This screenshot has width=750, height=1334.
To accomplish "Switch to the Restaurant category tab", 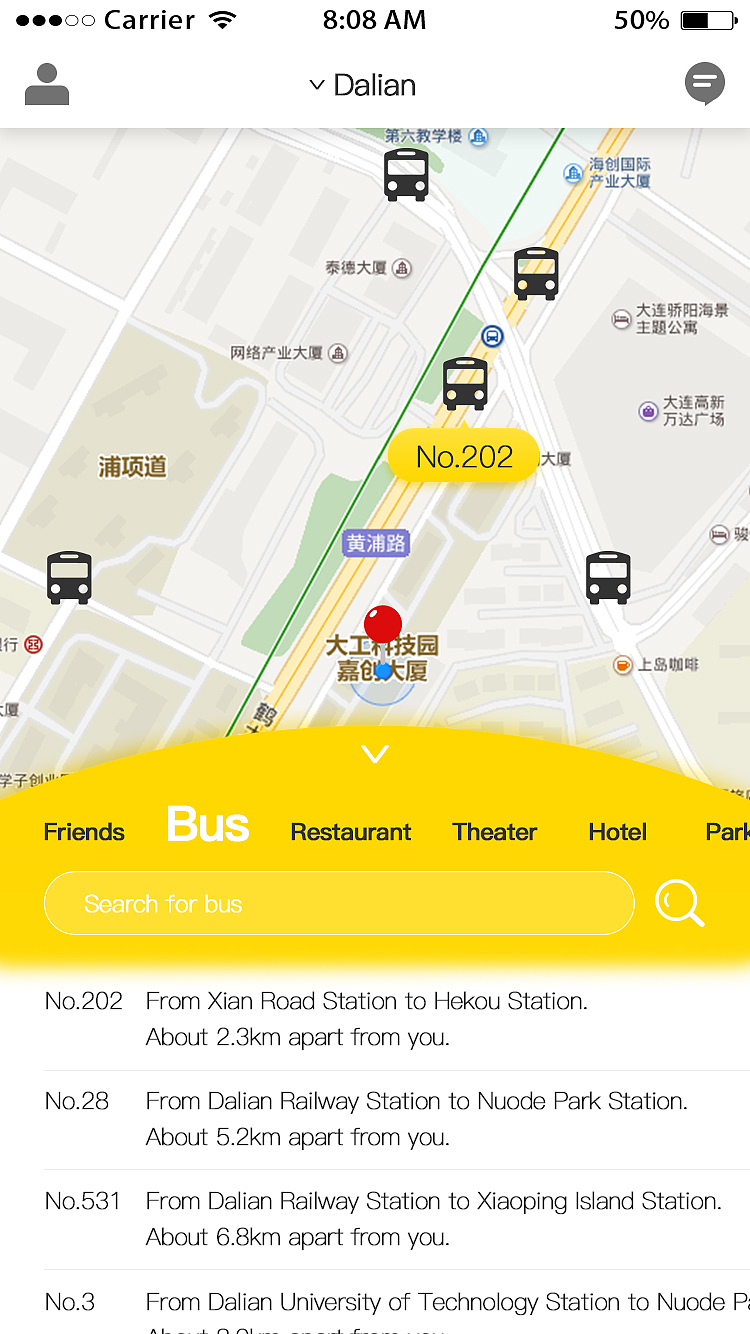I will 350,831.
